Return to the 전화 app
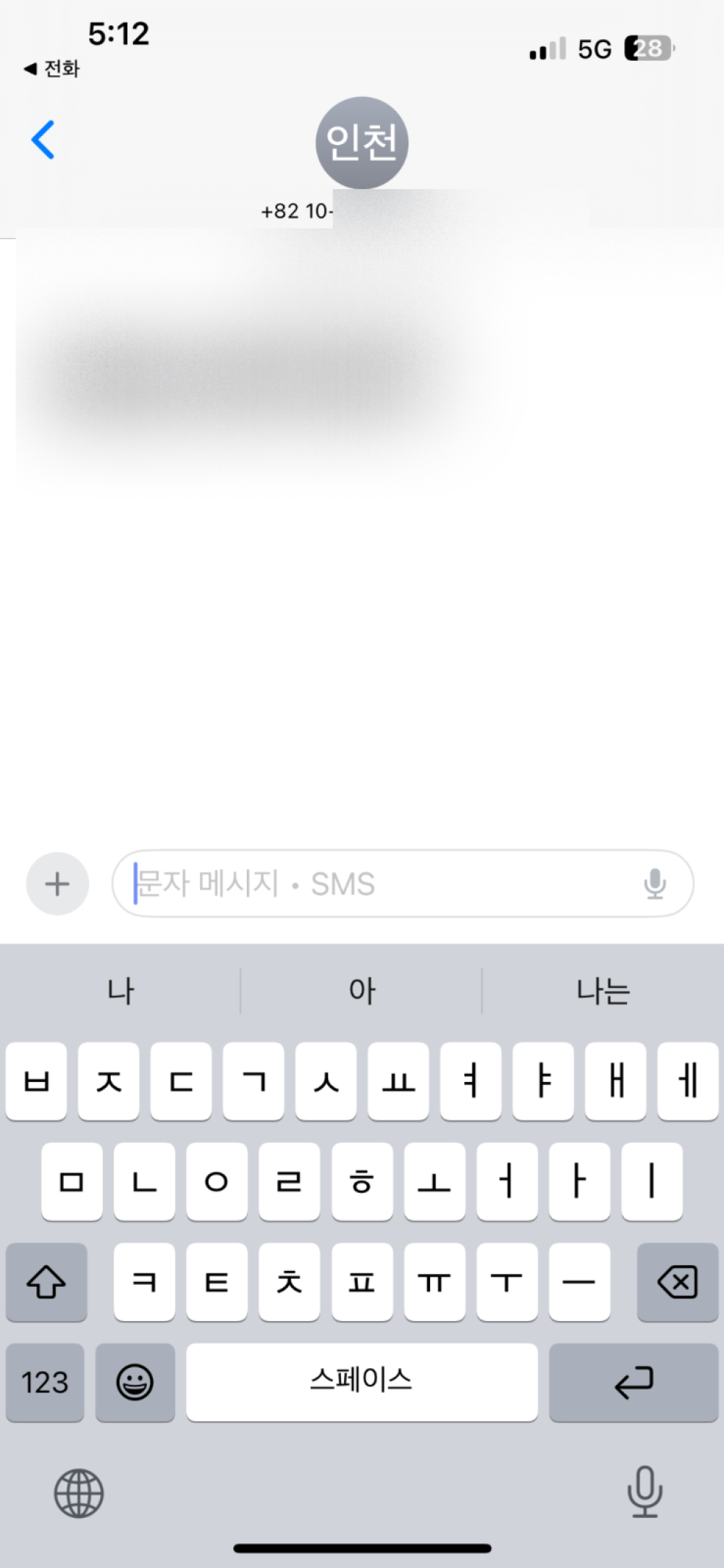 [x=51, y=69]
